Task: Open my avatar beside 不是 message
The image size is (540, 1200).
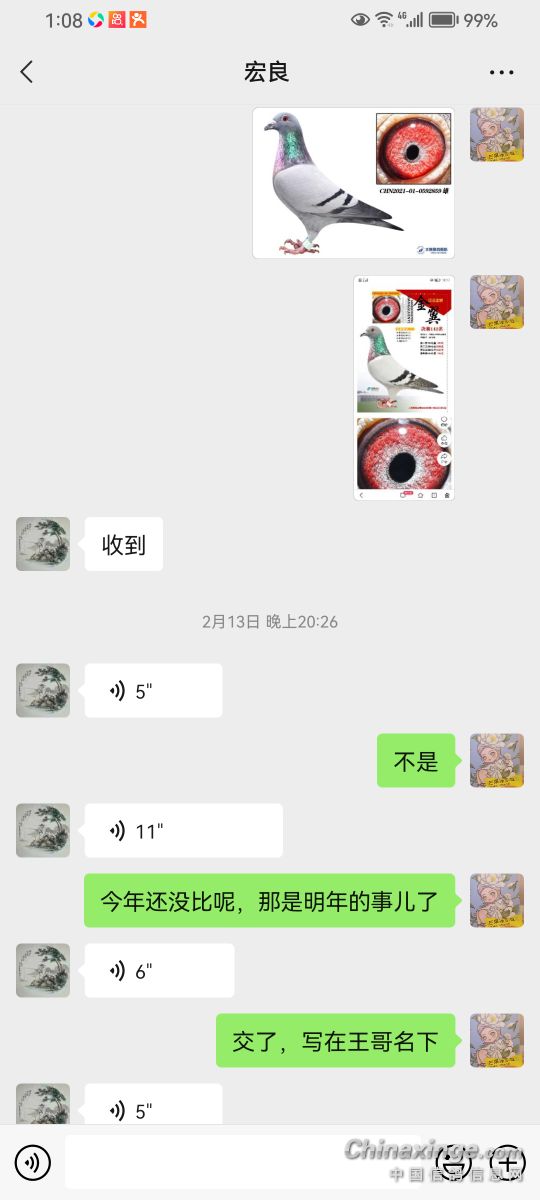Action: [497, 761]
